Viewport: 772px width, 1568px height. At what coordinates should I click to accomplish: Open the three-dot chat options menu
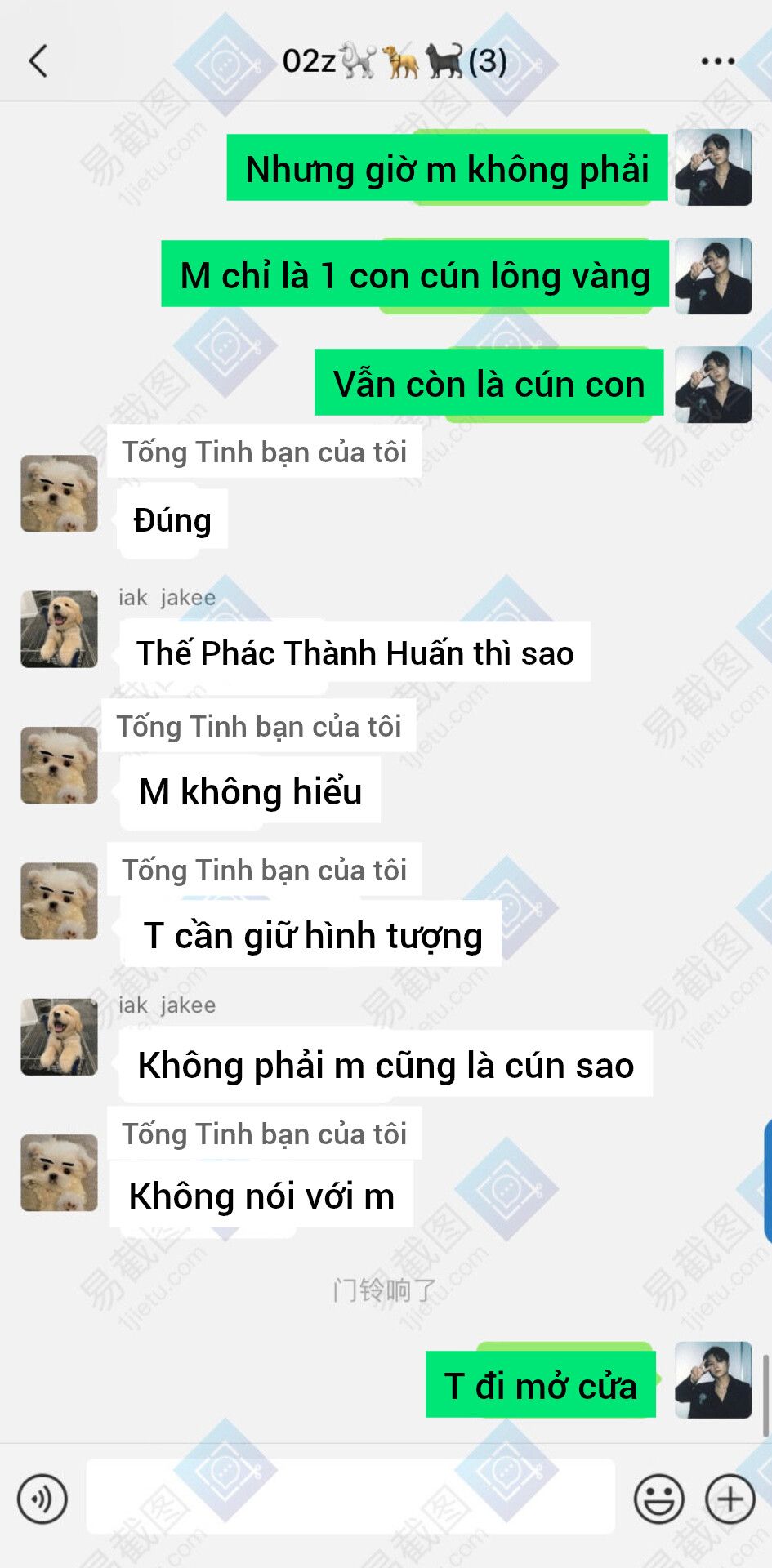click(x=718, y=61)
